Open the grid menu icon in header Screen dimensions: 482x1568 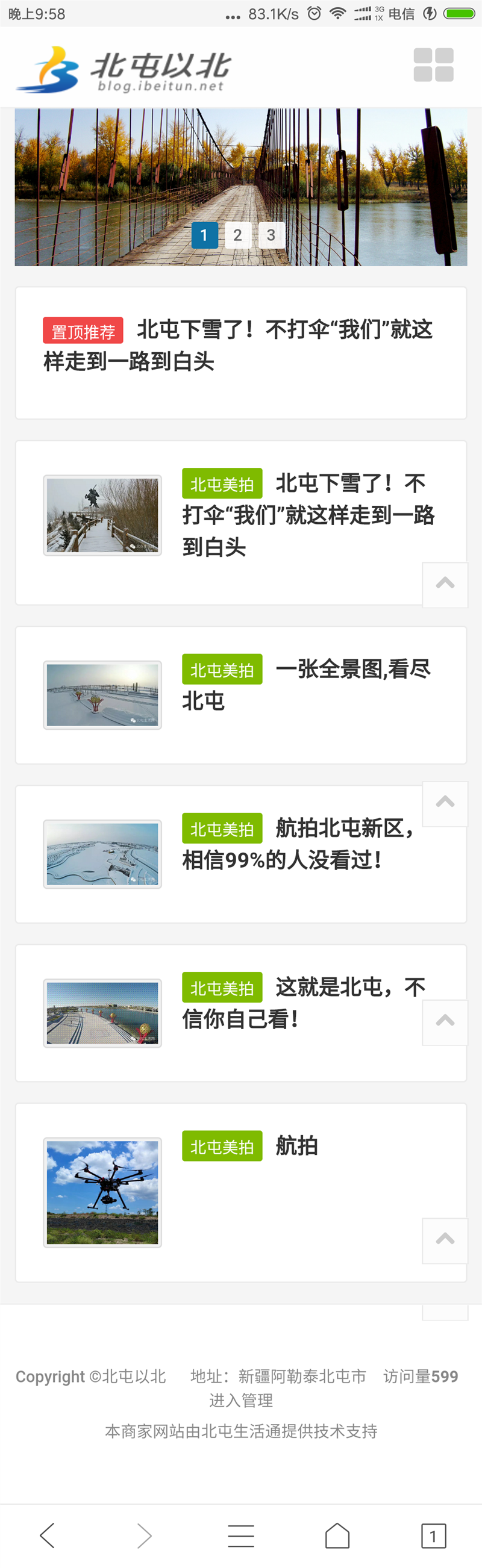[433, 65]
